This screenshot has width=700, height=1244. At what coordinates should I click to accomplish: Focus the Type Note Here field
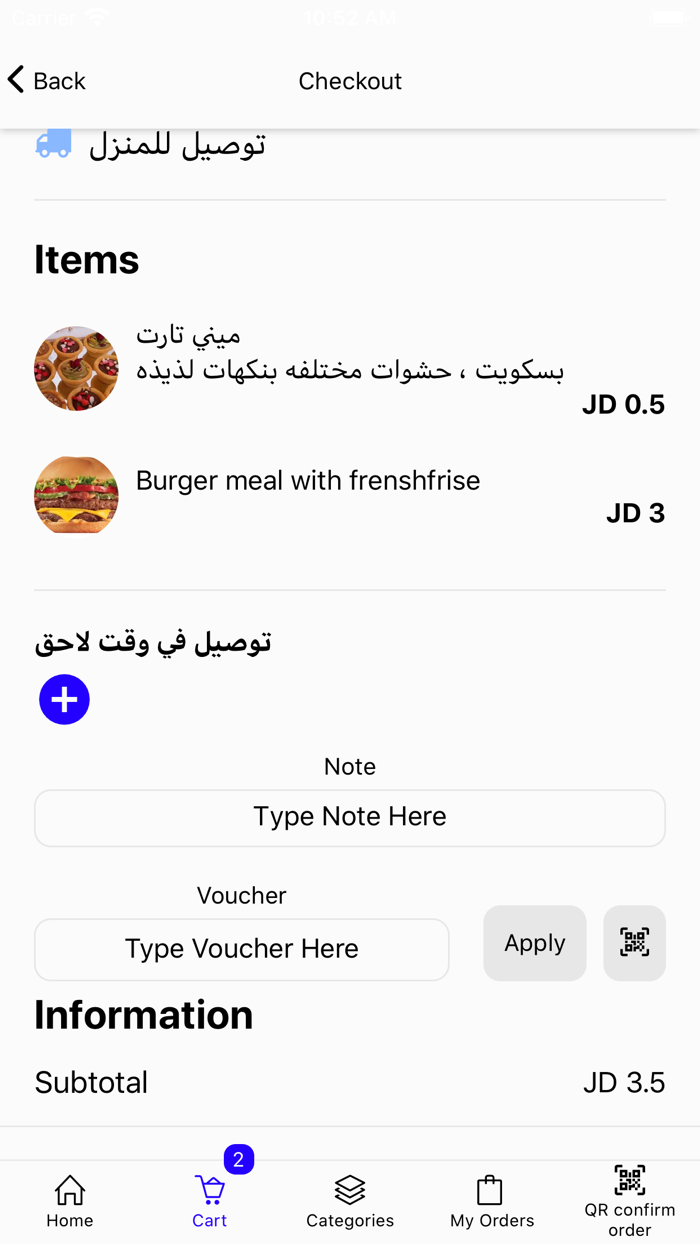coord(350,817)
